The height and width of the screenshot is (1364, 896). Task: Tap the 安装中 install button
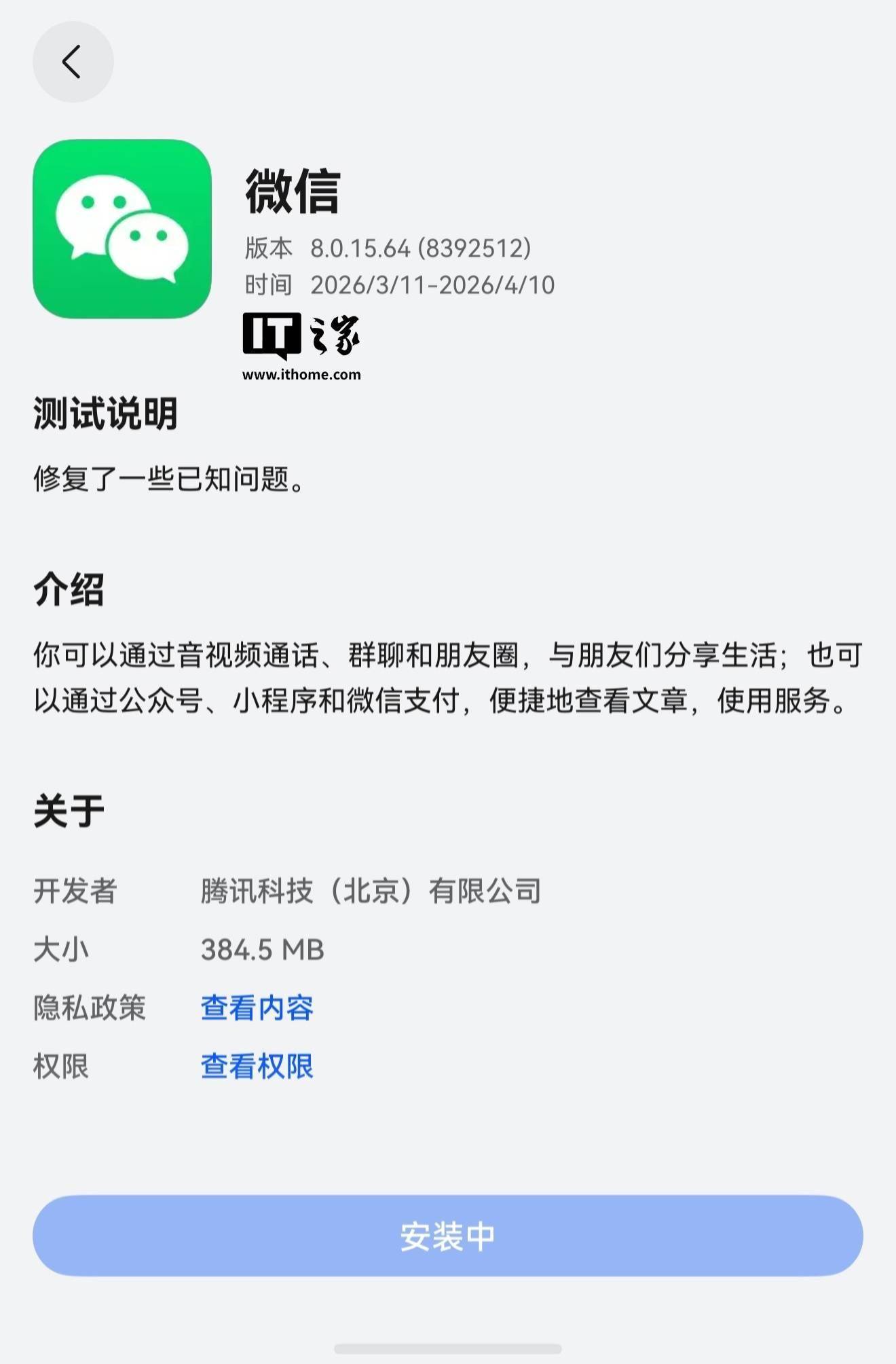[448, 1236]
